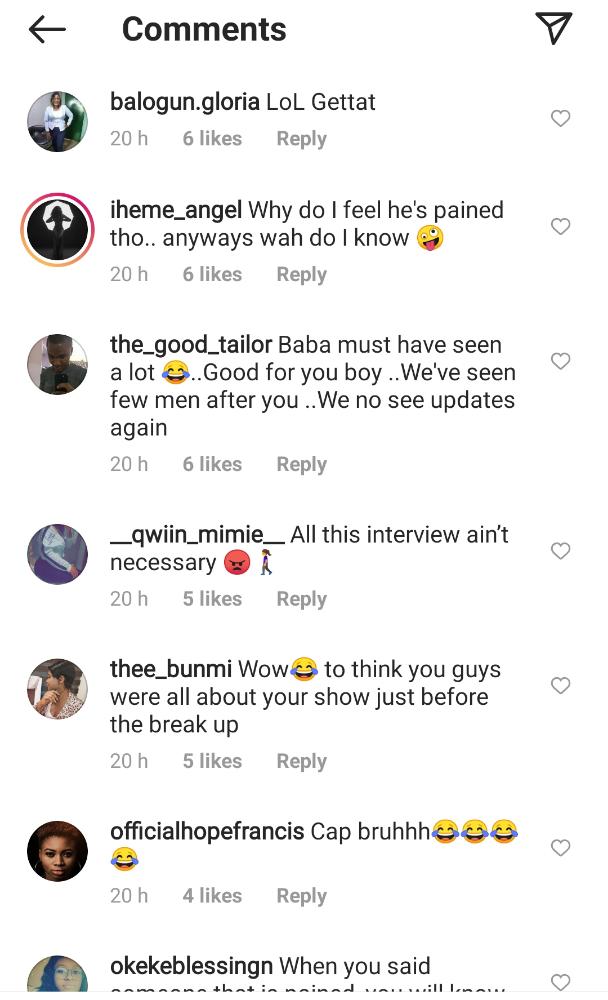Like thee_bunmi's comment

pyautogui.click(x=561, y=686)
